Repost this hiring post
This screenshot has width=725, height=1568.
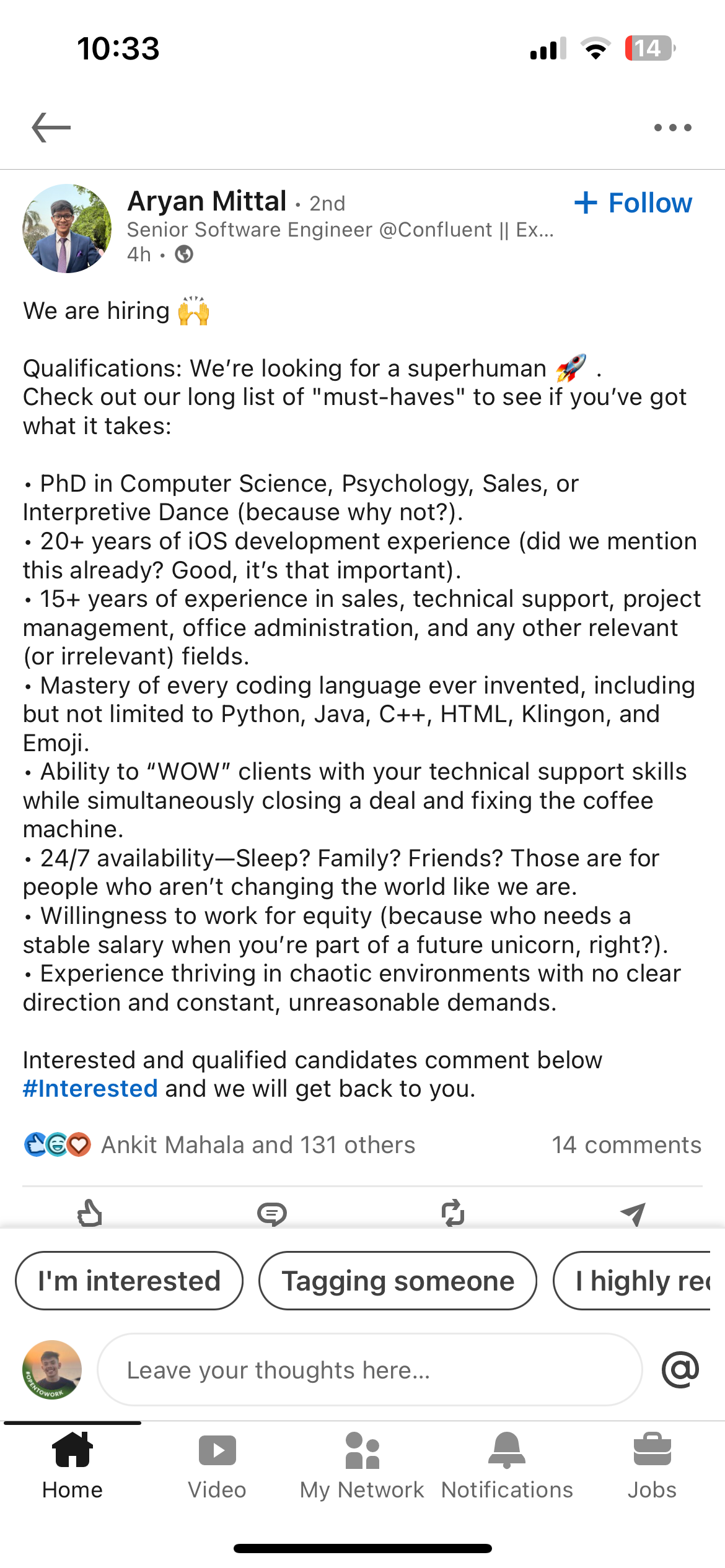(x=453, y=1213)
